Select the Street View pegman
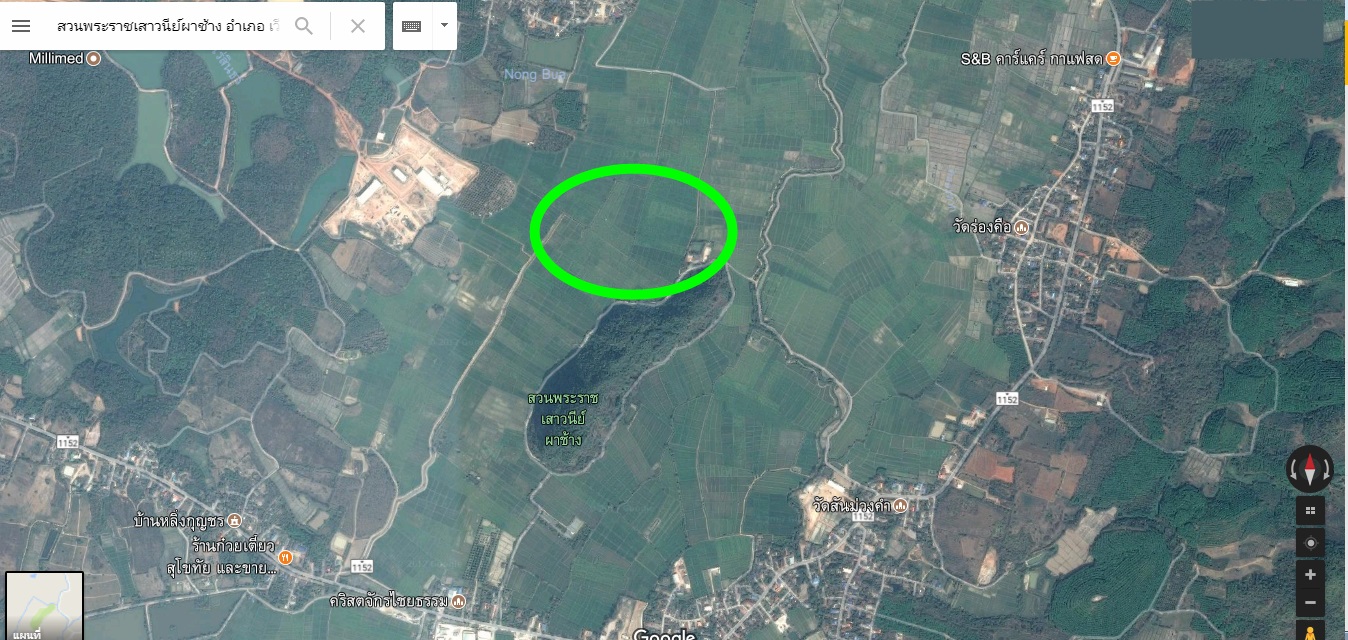 coord(1310,631)
